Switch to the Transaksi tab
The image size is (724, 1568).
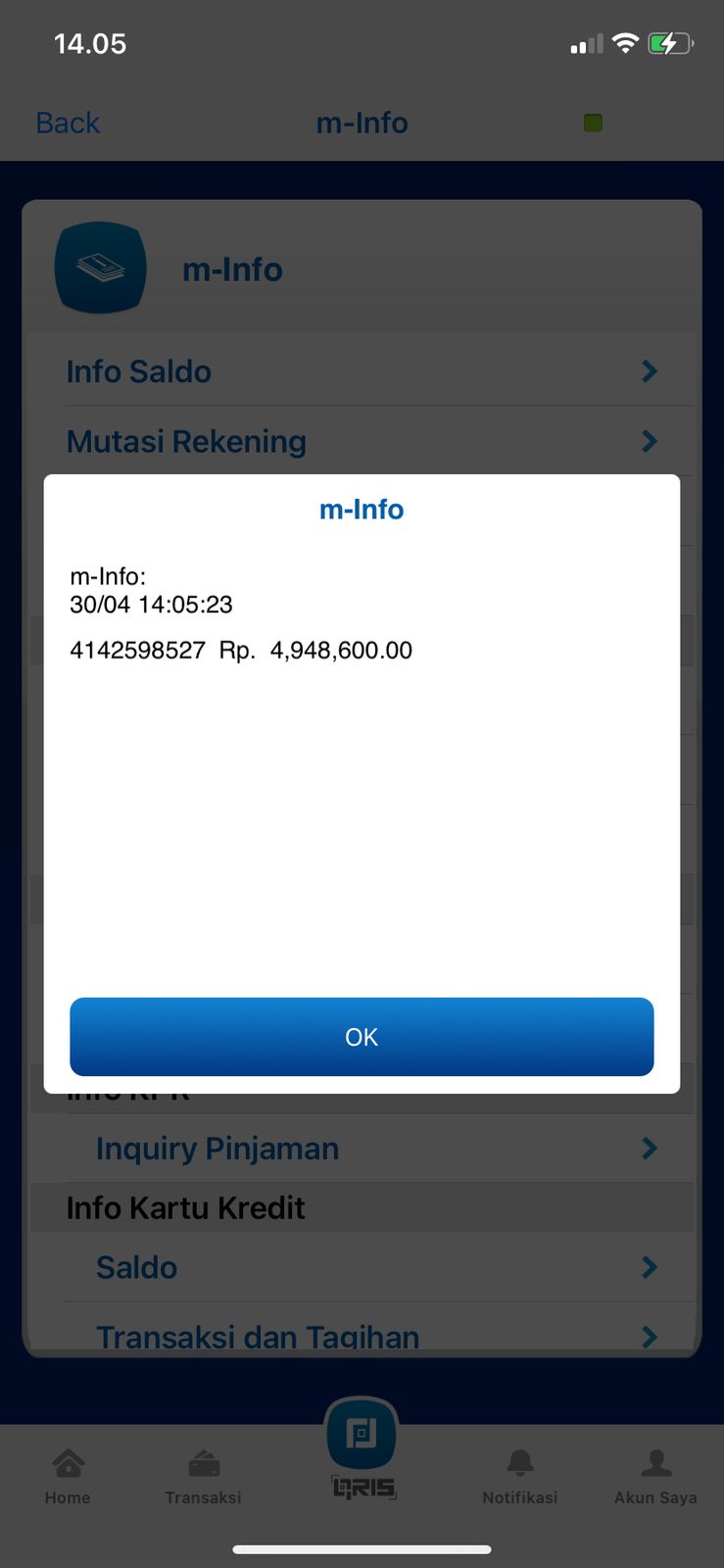pos(204,1477)
